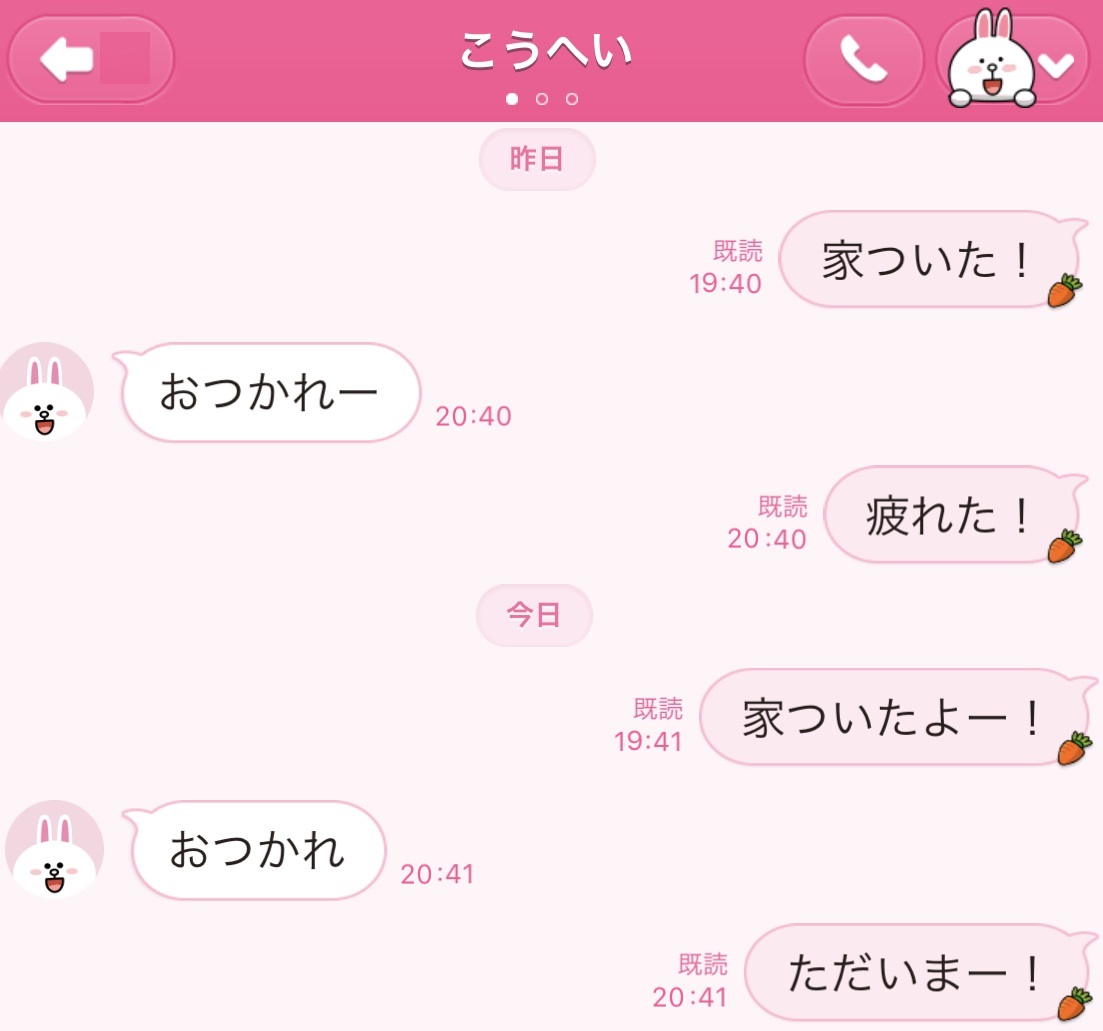1103x1031 pixels.
Task: Open sender avatar beside おつかれー message
Action: [46, 392]
